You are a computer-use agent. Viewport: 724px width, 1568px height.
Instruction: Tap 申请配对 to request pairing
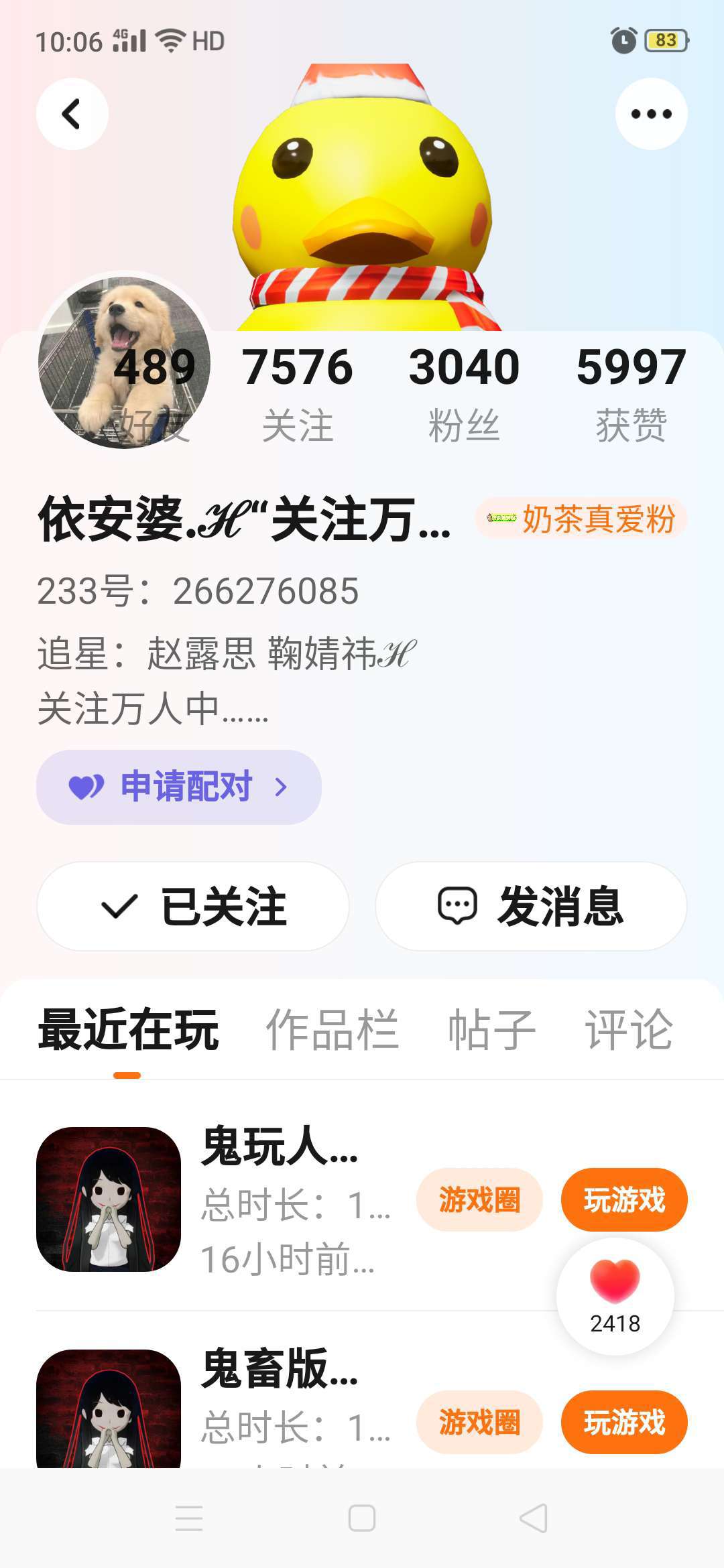tap(179, 787)
